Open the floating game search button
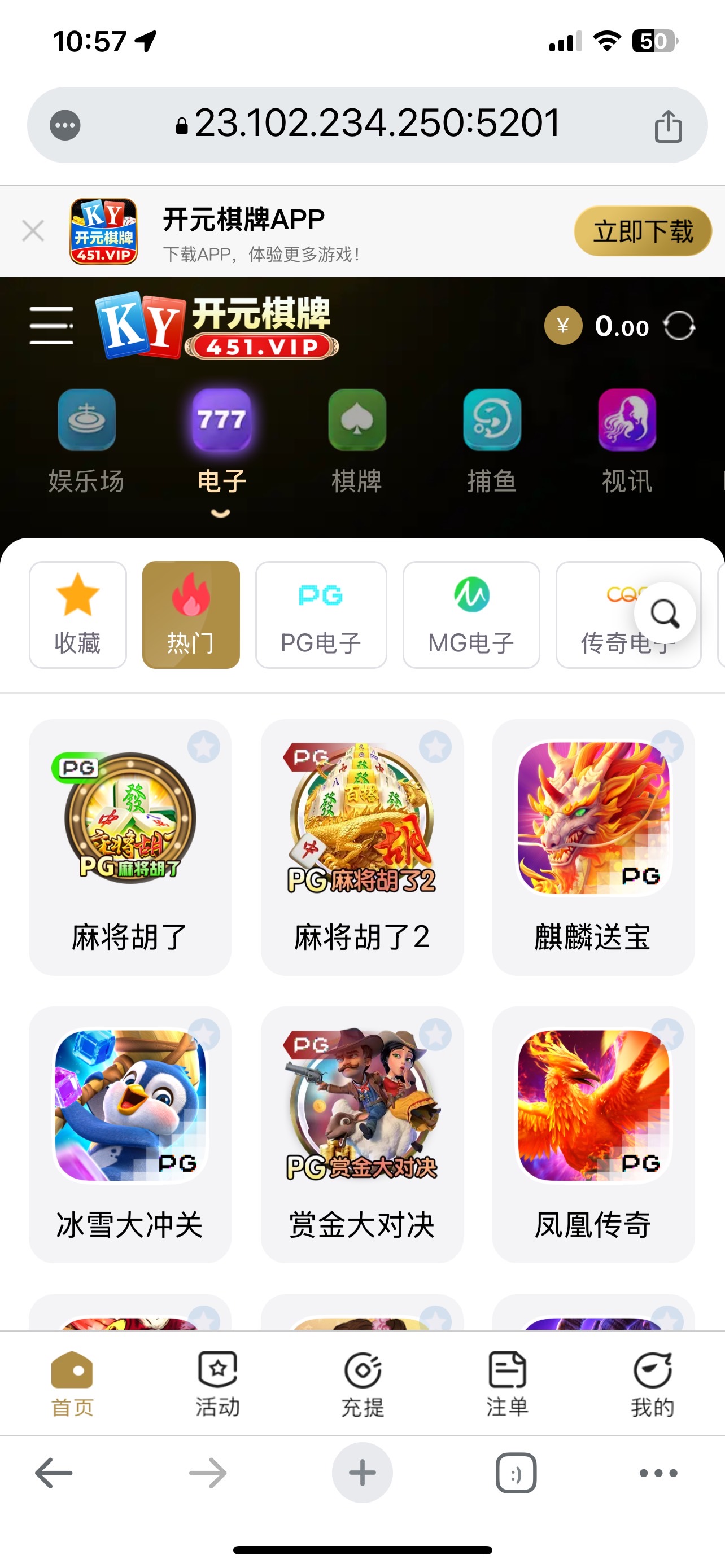725x1568 pixels. click(665, 613)
